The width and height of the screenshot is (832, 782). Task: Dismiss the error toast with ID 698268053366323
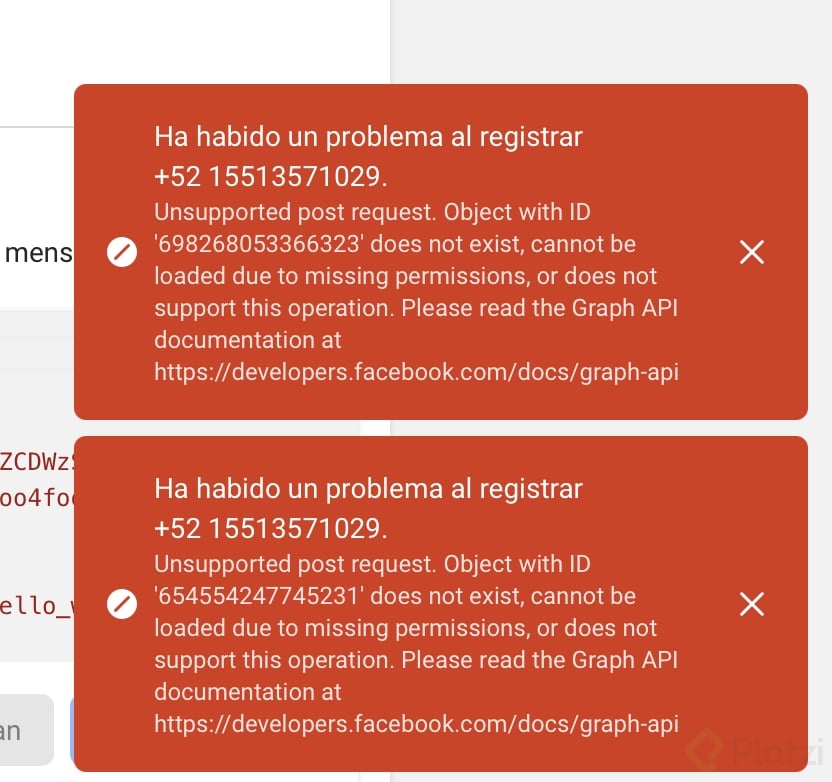pyautogui.click(x=751, y=252)
